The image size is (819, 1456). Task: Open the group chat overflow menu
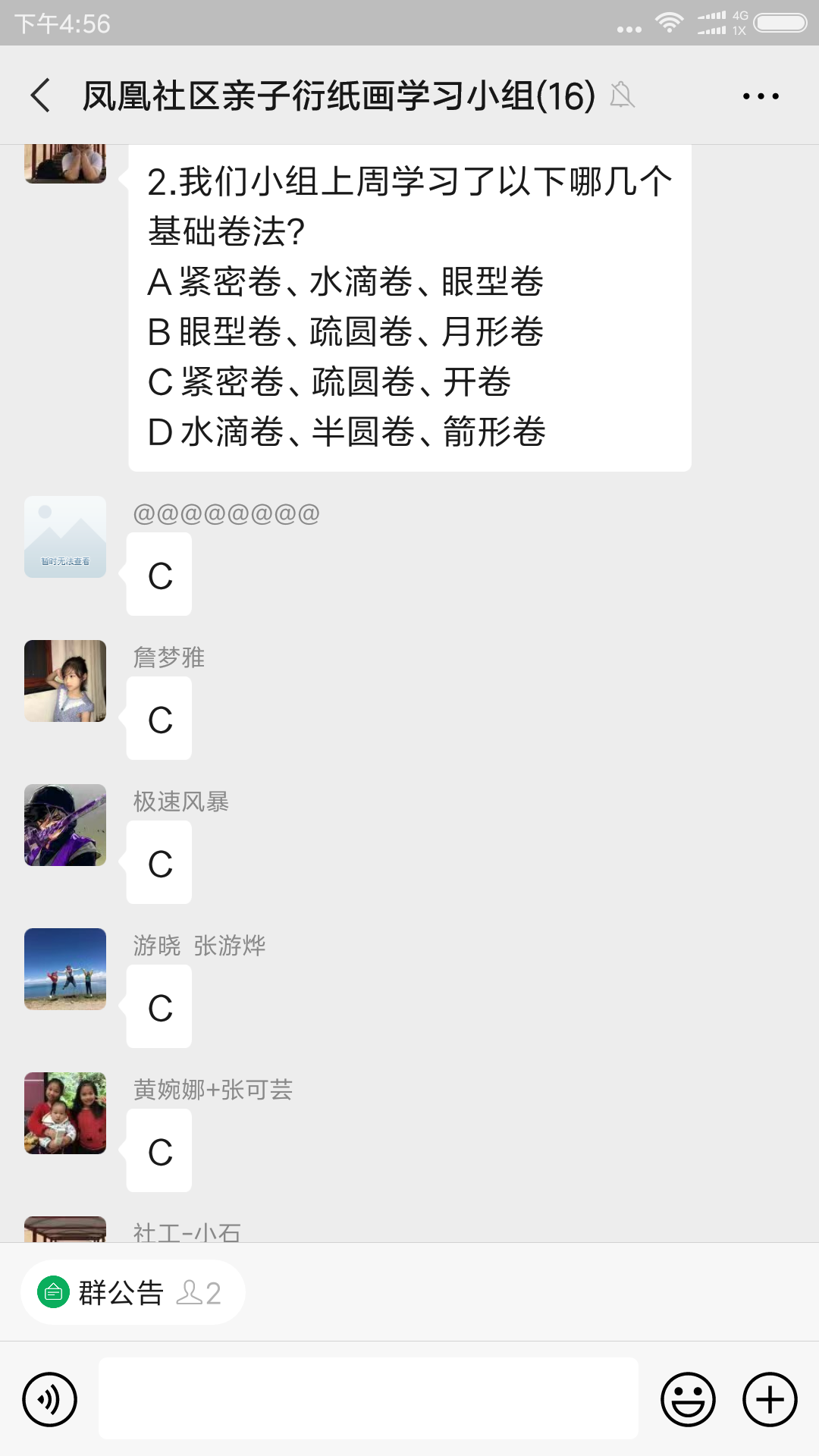click(x=761, y=96)
